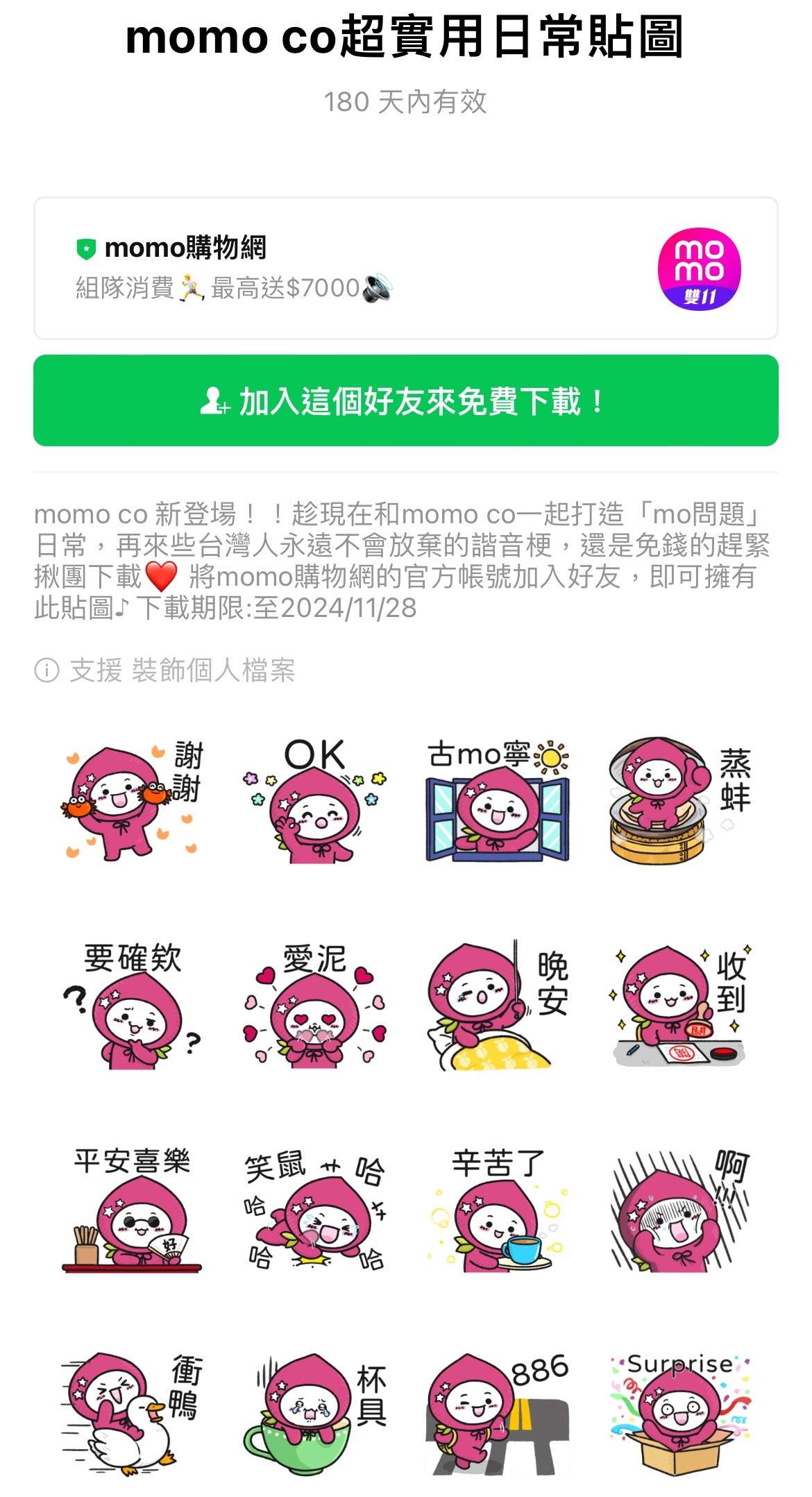Image resolution: width=812 pixels, height=1497 pixels.
Task: Preview the 蒸蚌 steamer sticker
Action: (679, 802)
